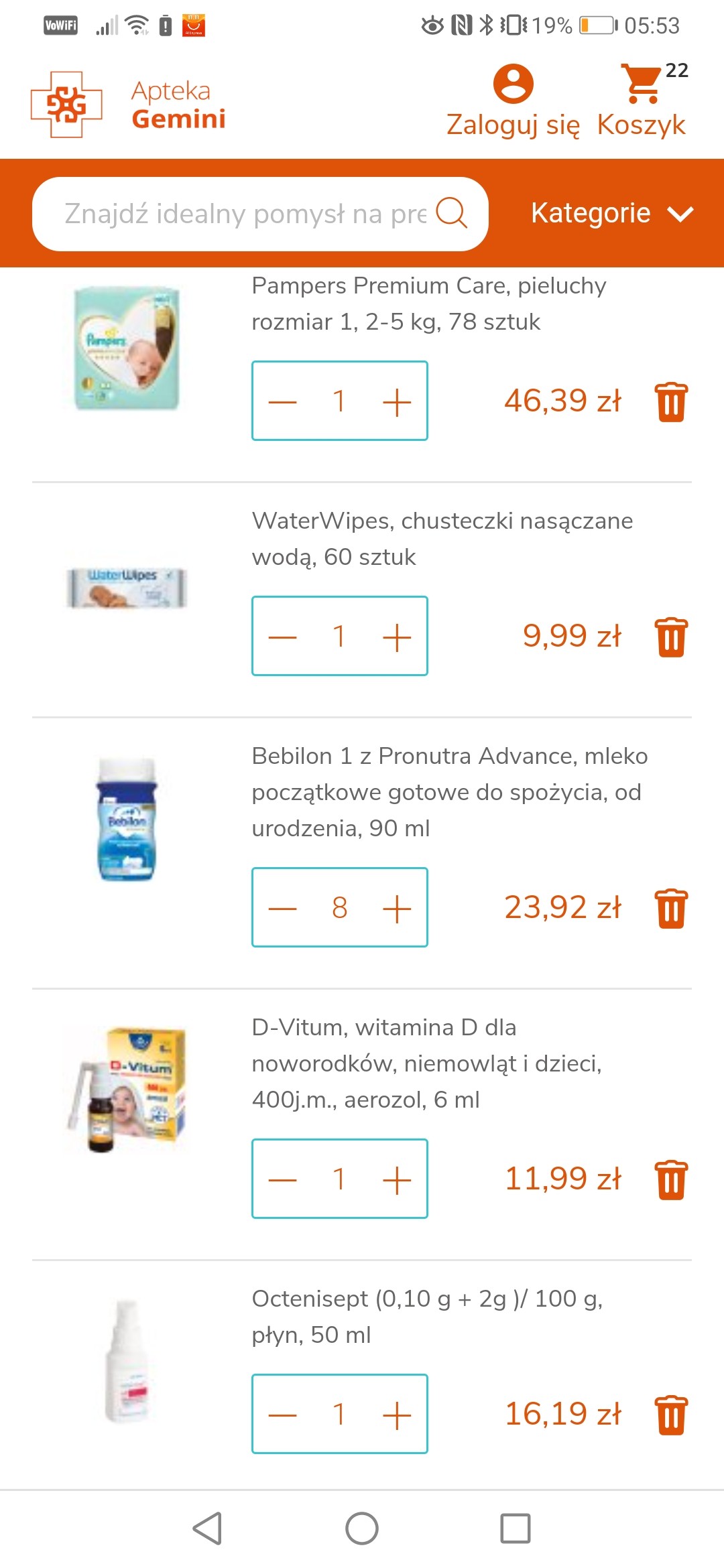Image resolution: width=724 pixels, height=1568 pixels.
Task: Tap Zaloguj się to log in
Action: coord(513,101)
